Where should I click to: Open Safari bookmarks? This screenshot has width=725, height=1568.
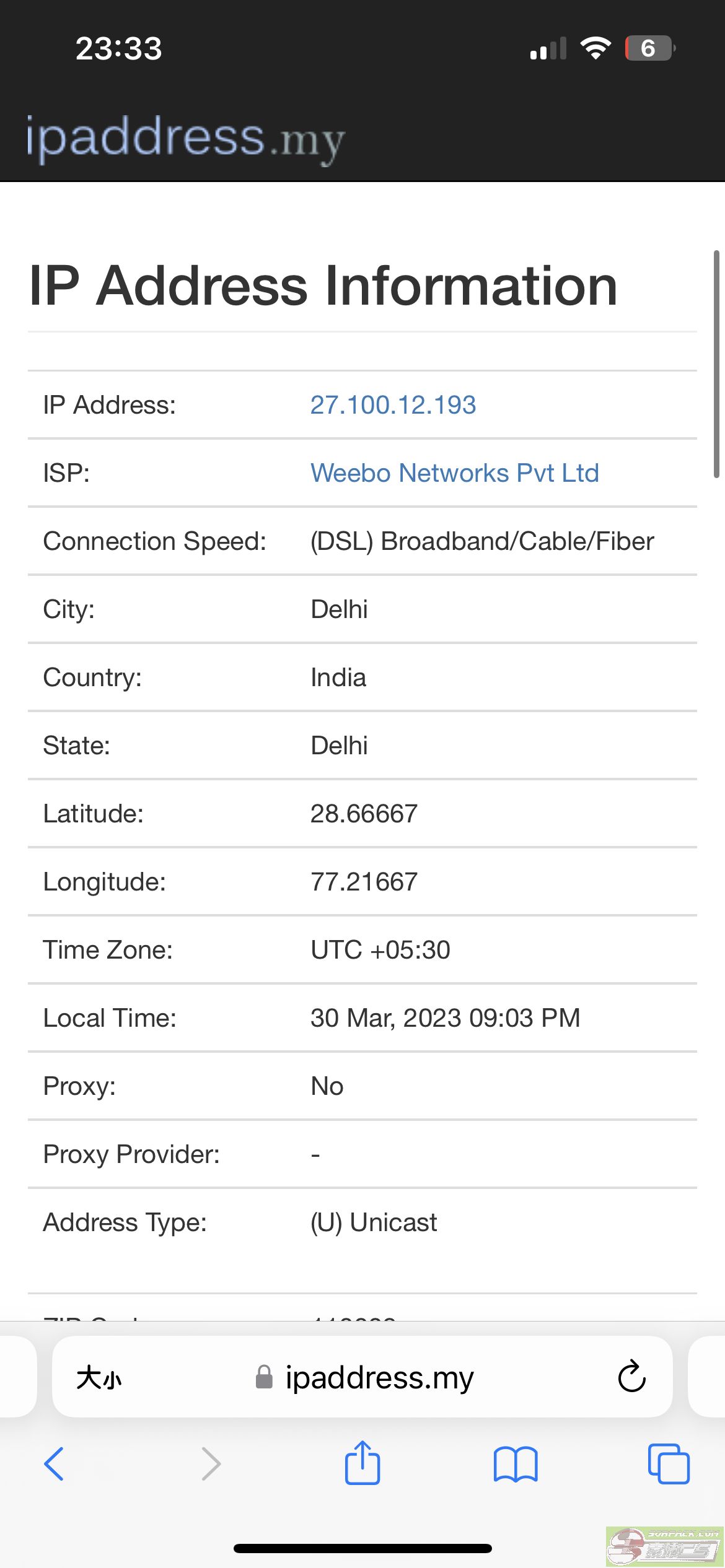click(x=516, y=1464)
